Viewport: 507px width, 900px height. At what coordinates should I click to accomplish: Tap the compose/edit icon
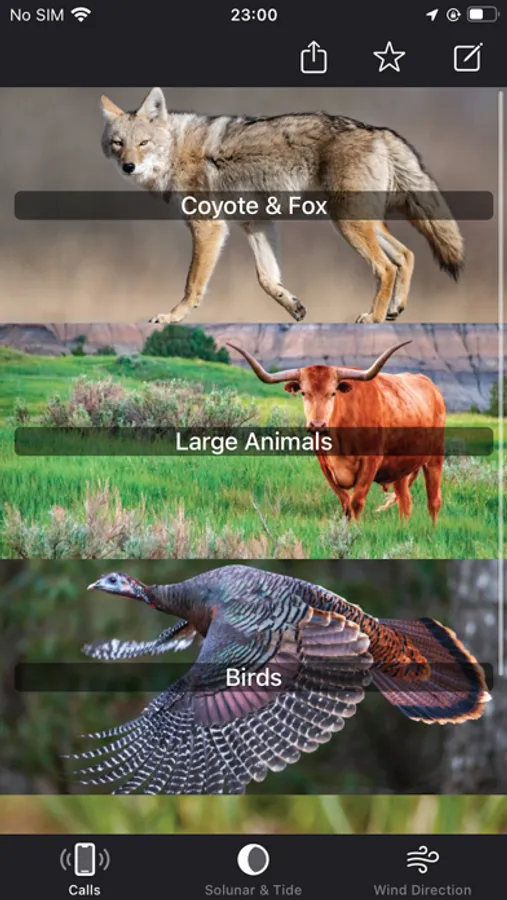click(468, 57)
